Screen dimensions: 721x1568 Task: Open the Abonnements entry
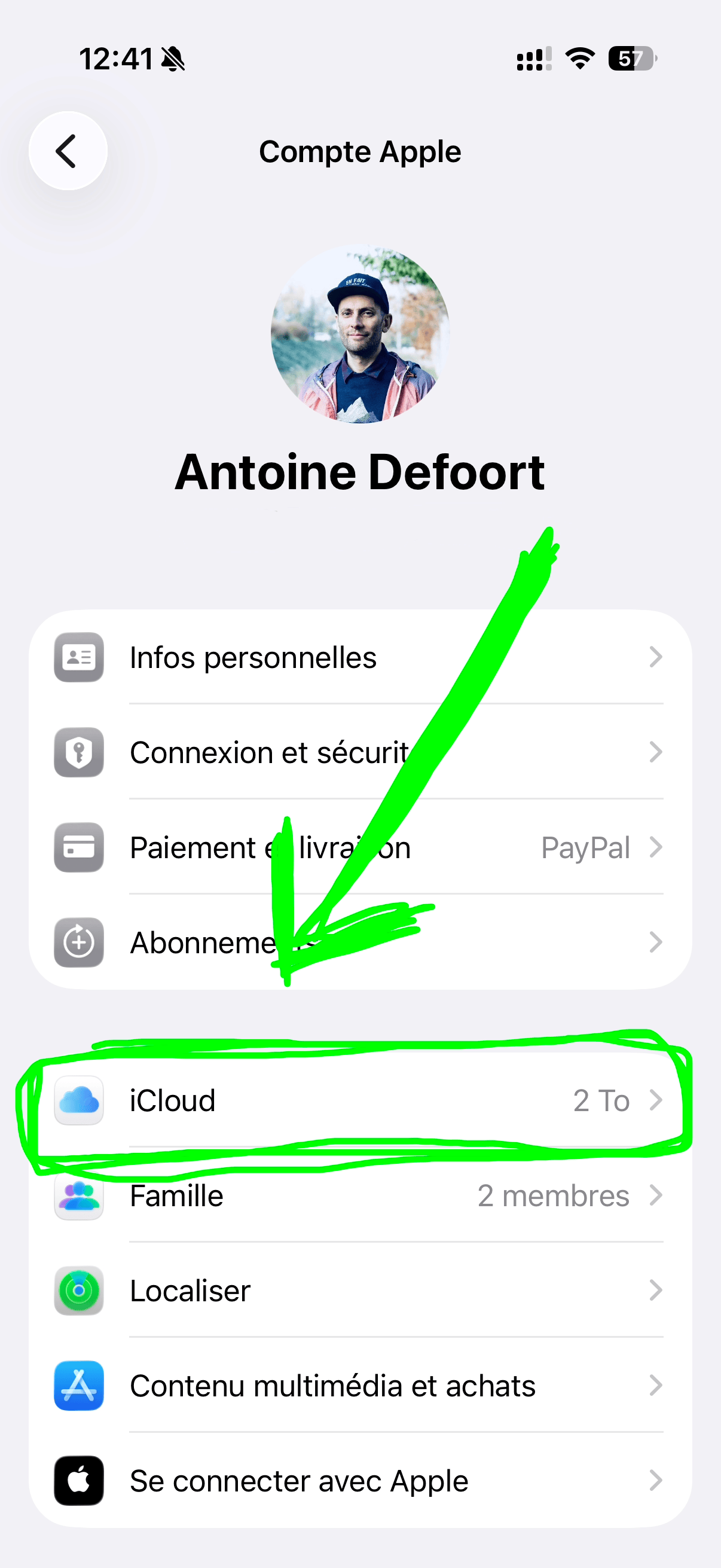(x=213, y=942)
